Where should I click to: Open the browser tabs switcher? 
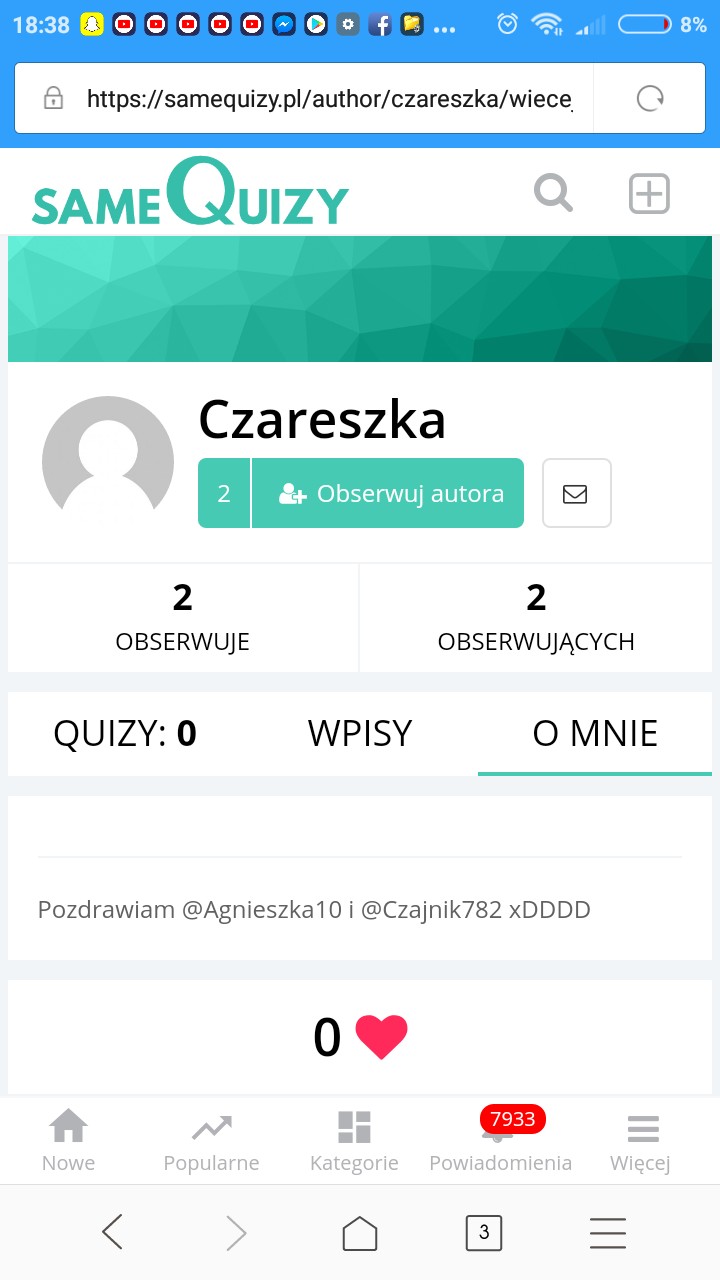(484, 1233)
